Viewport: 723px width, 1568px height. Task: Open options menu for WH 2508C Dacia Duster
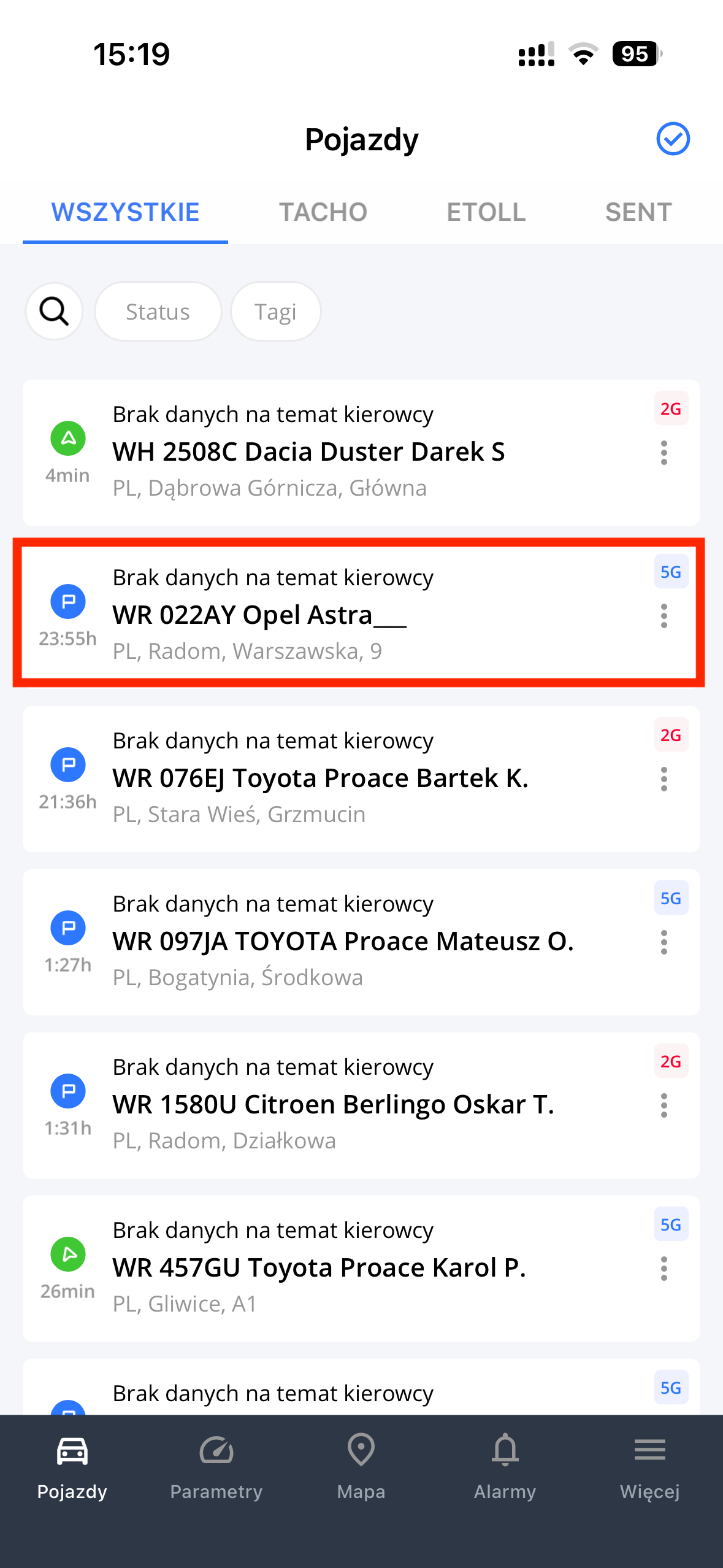click(664, 452)
